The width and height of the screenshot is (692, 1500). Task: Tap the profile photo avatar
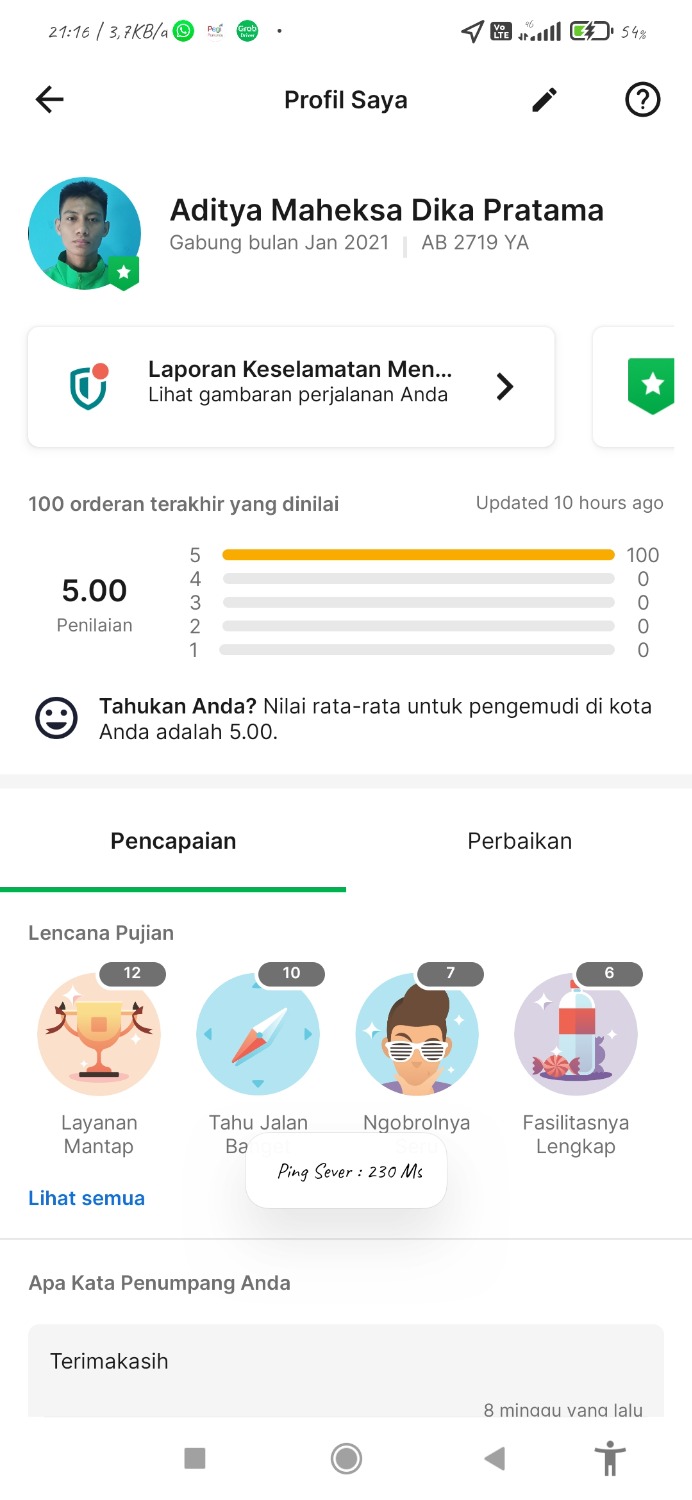tap(84, 234)
